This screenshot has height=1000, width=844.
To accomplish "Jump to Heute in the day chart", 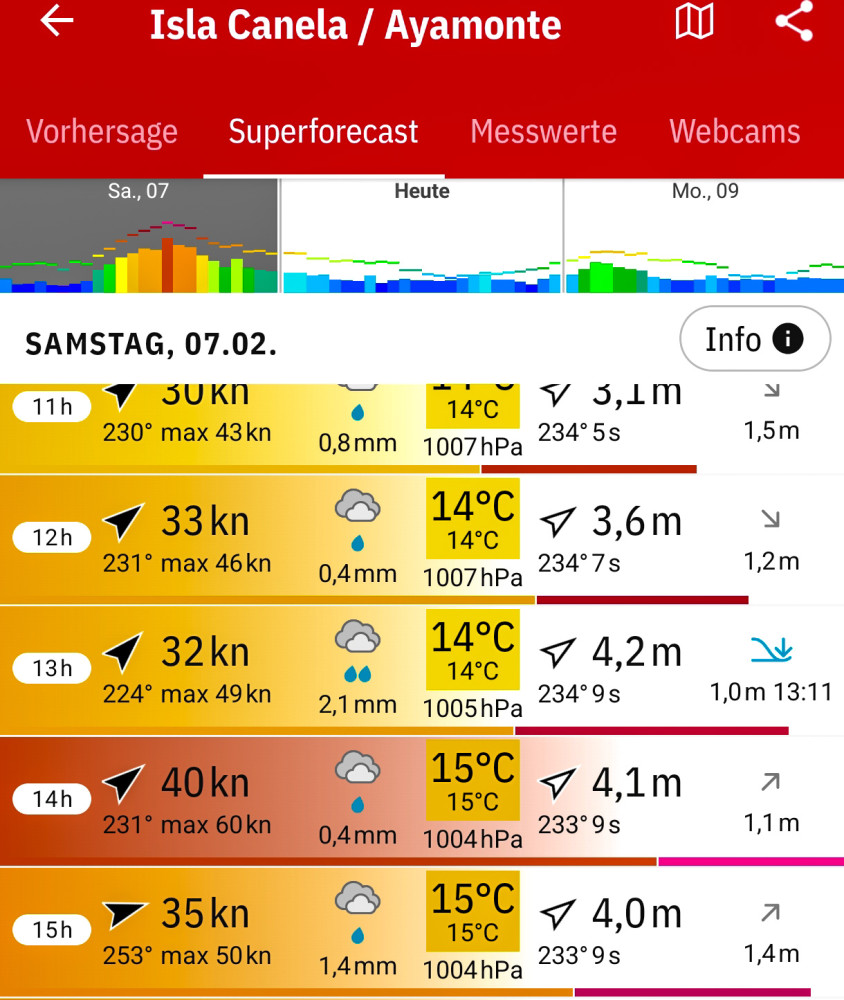I will pyautogui.click(x=421, y=236).
